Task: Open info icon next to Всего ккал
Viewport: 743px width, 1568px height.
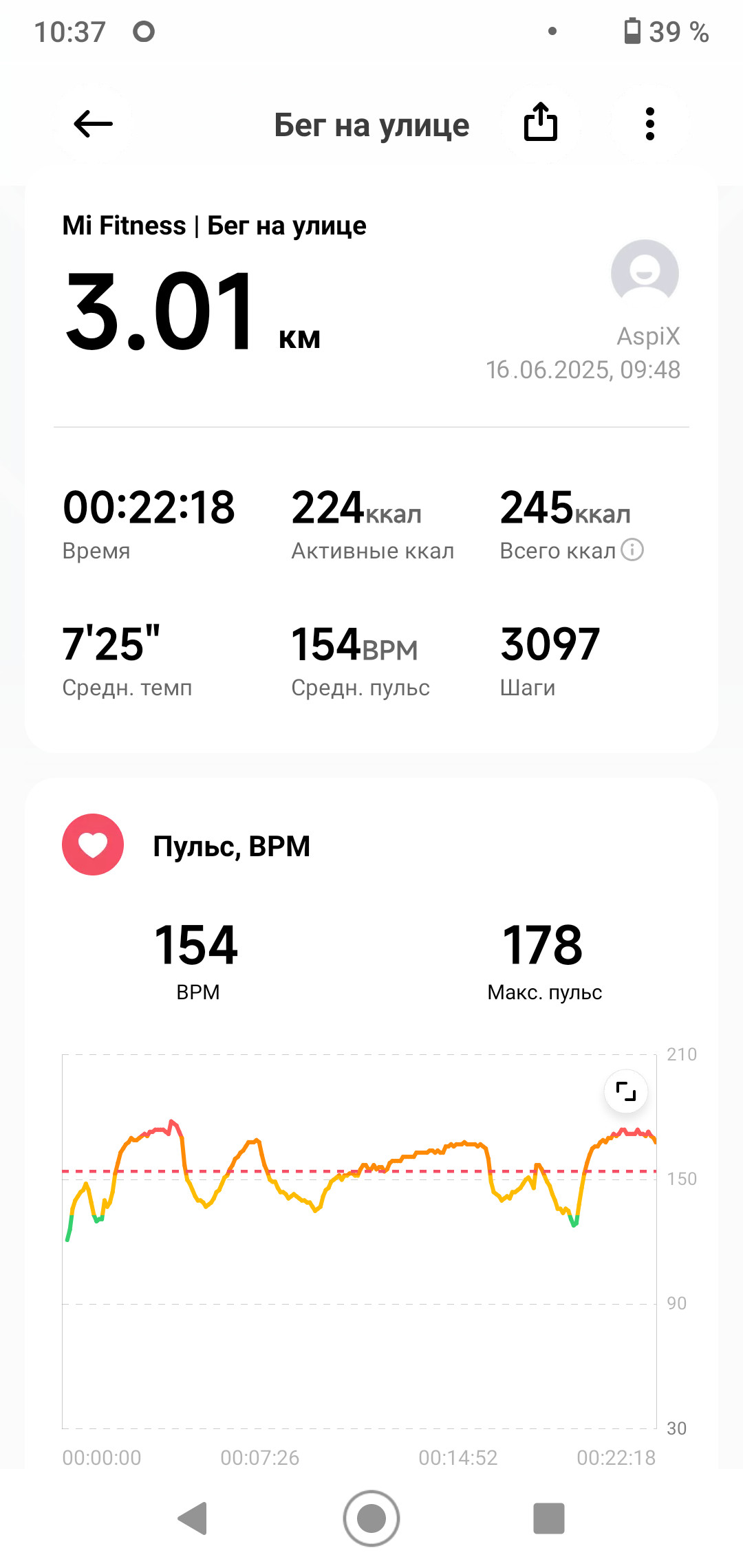Action: tap(632, 550)
